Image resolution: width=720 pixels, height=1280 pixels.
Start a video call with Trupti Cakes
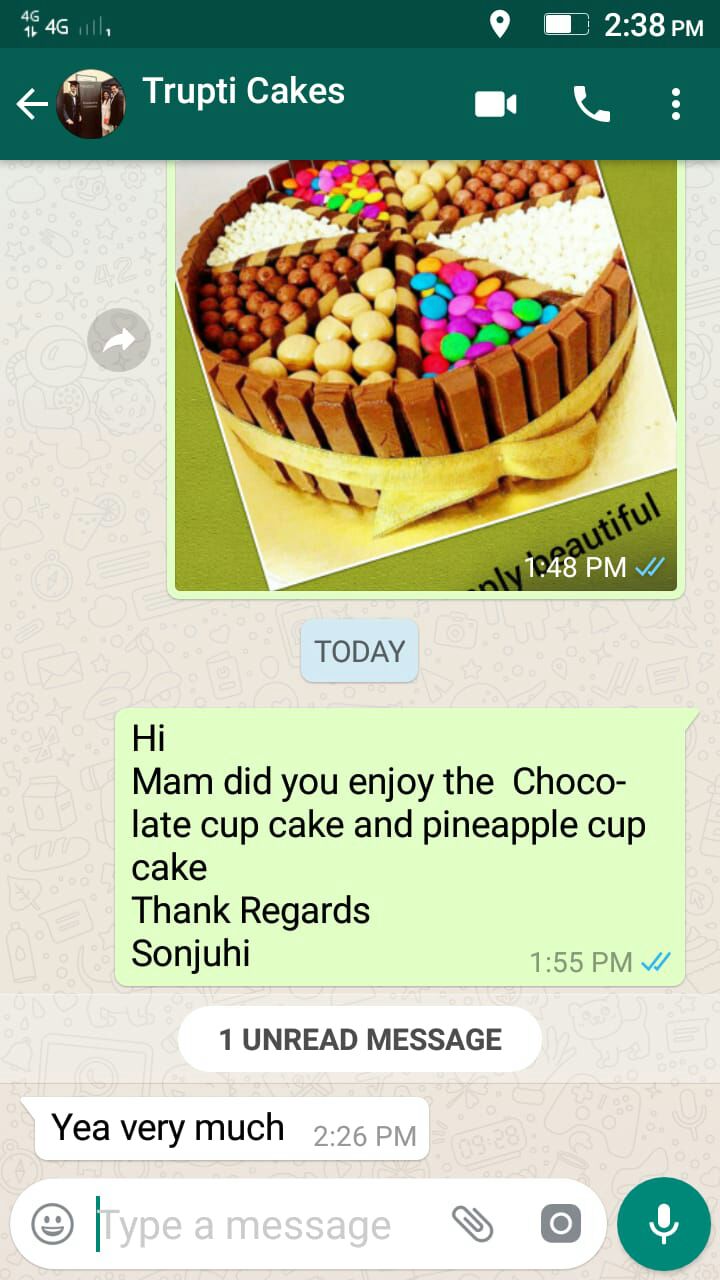point(495,104)
